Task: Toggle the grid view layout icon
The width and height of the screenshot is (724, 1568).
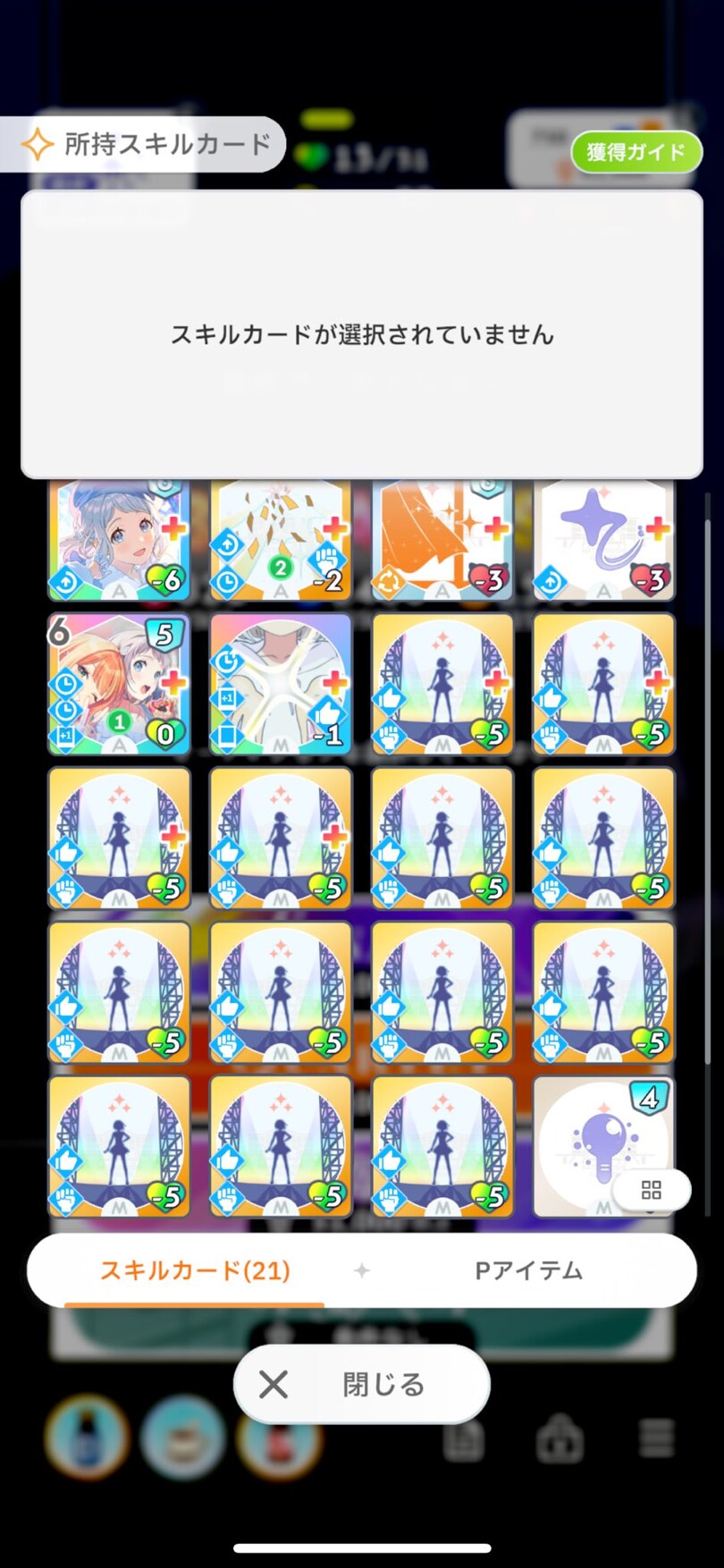Action: click(651, 1190)
